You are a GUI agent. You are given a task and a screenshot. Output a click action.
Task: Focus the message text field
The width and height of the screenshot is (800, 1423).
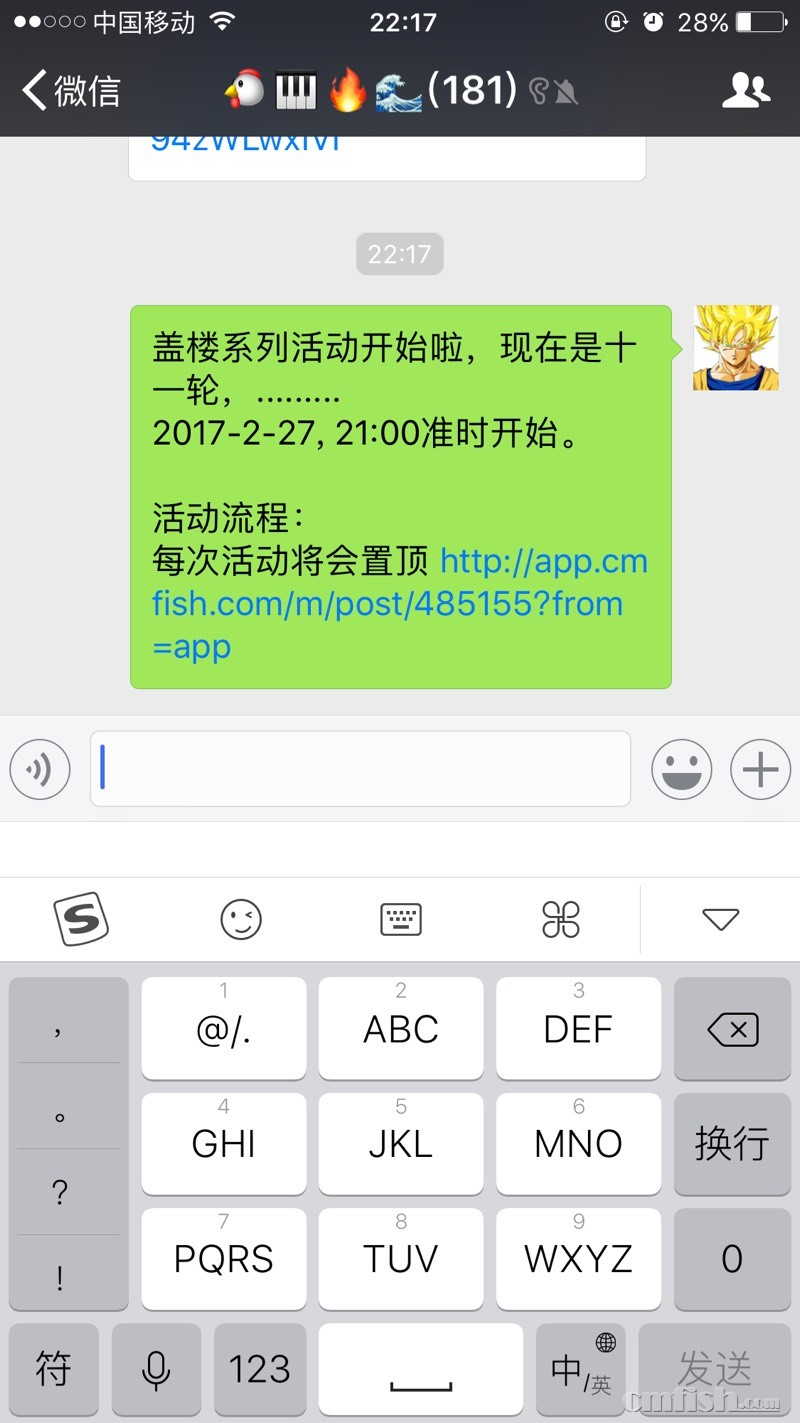(x=360, y=769)
